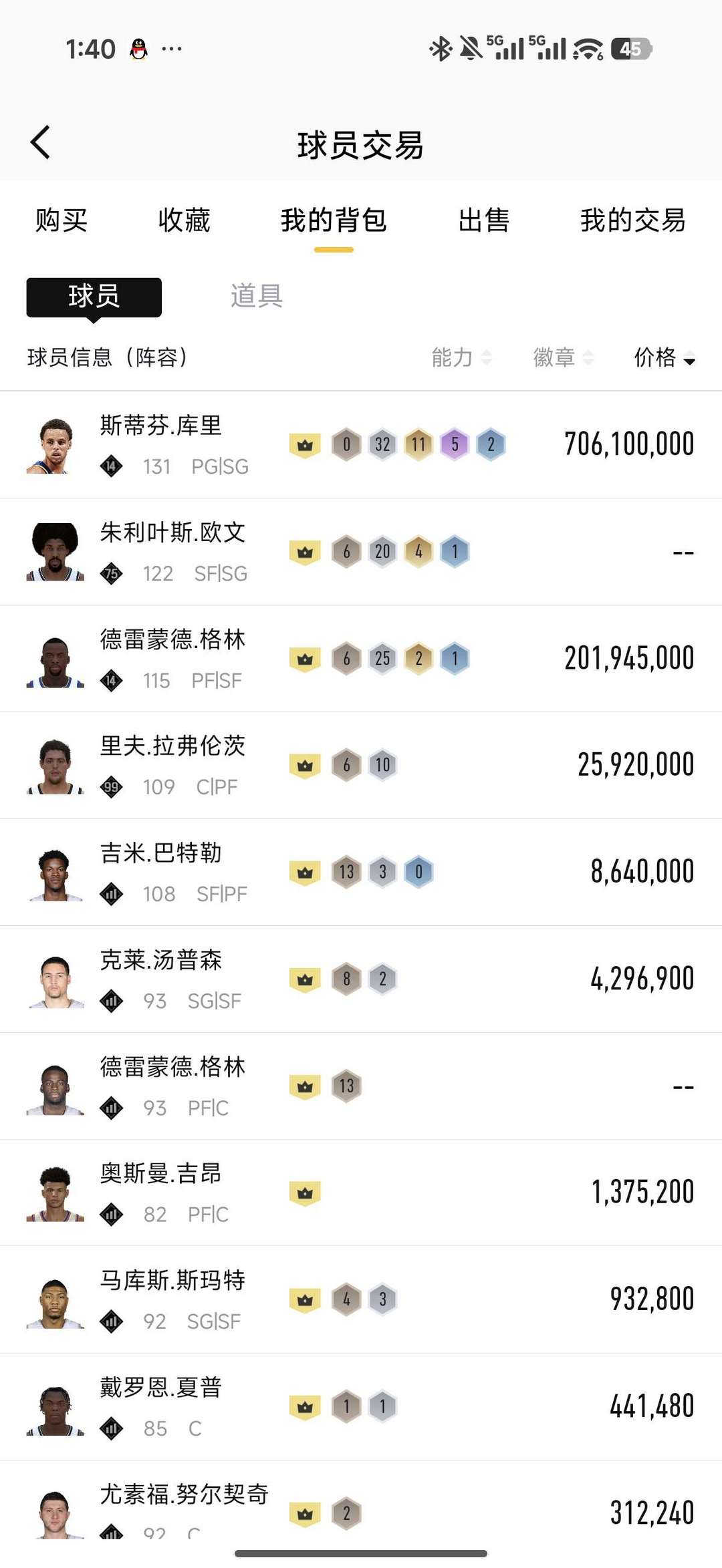Image resolution: width=722 pixels, height=1568 pixels.
Task: Open 吉米.巴特勒 player details
Action: 361,873
